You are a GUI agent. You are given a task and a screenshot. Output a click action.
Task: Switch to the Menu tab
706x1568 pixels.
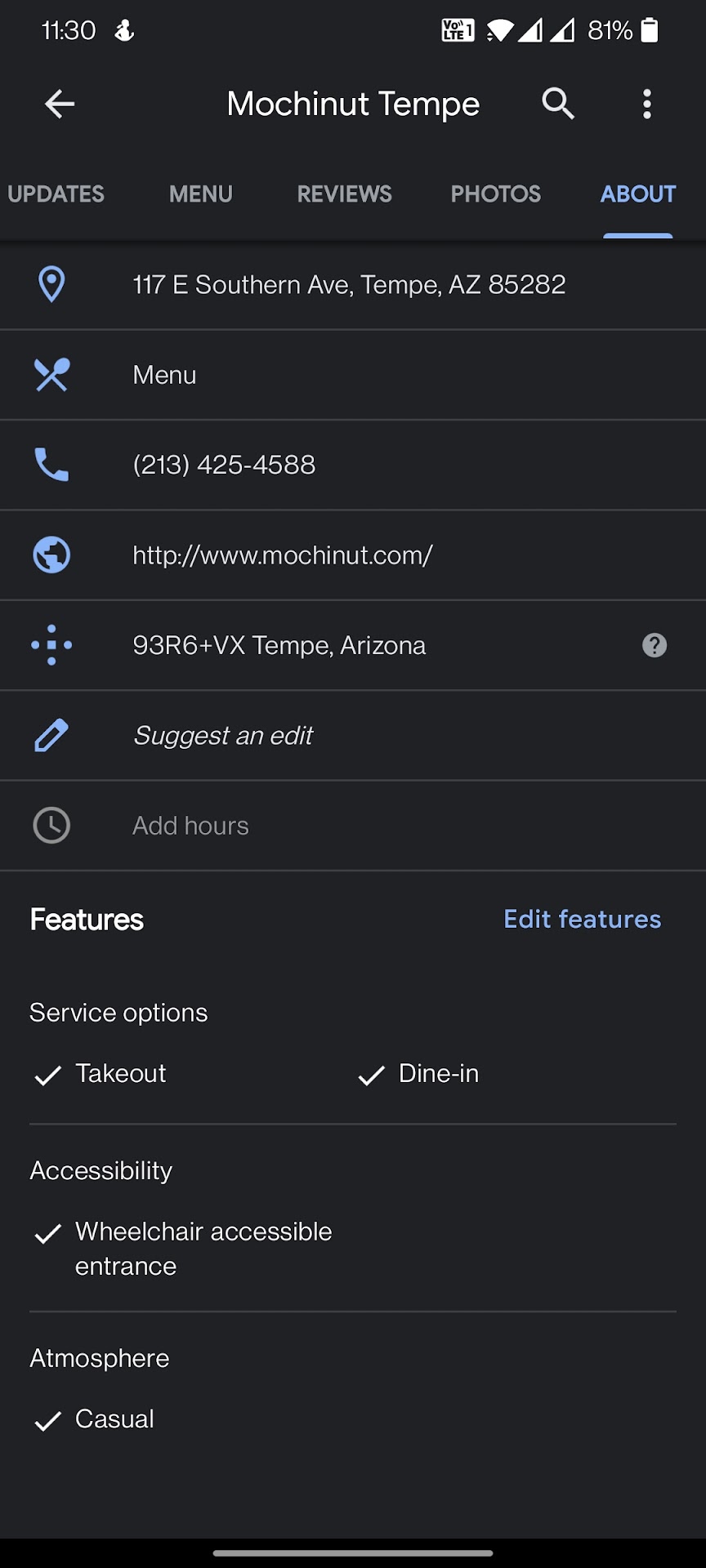tap(201, 194)
